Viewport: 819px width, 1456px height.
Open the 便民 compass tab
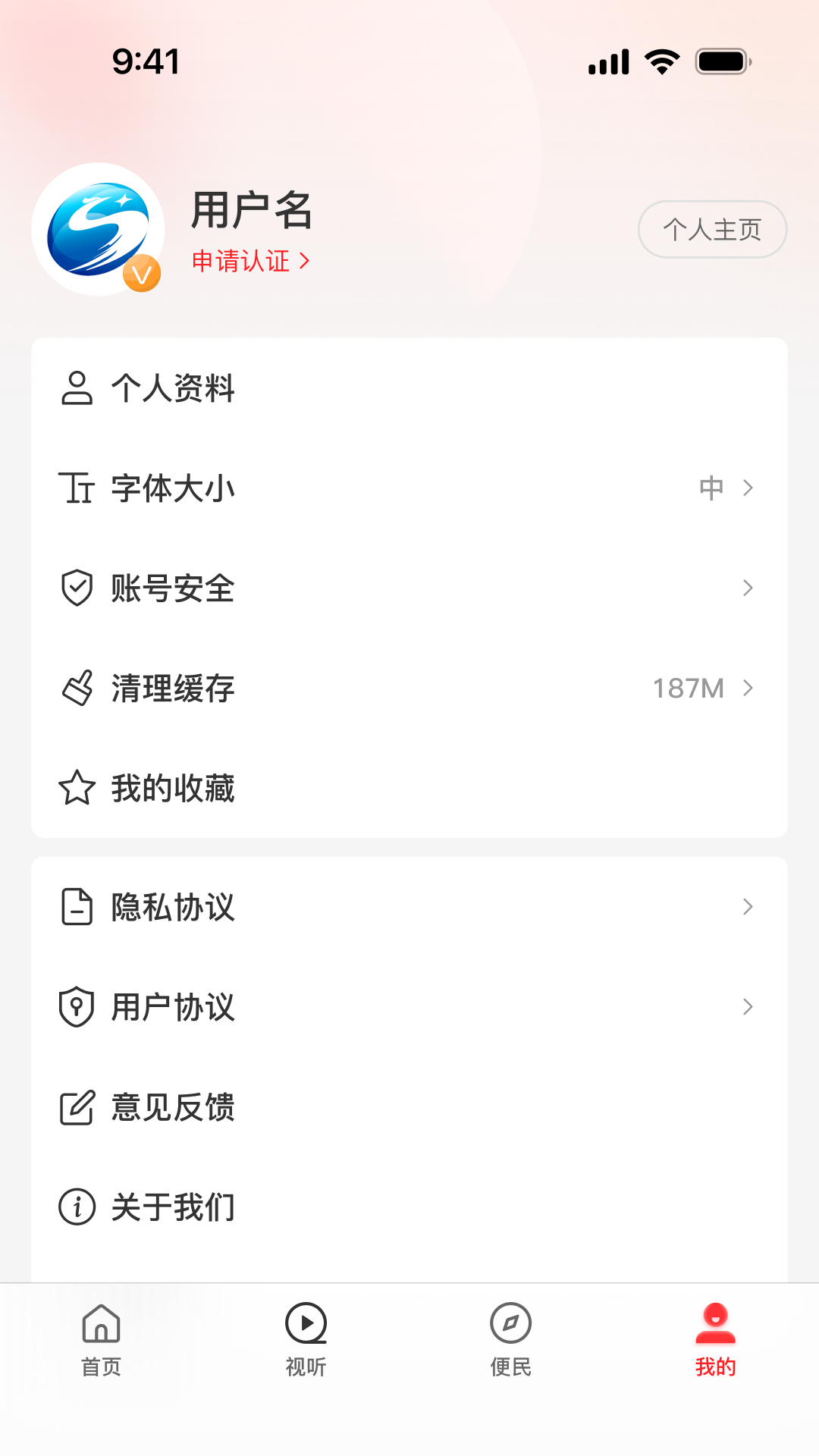pyautogui.click(x=510, y=1341)
